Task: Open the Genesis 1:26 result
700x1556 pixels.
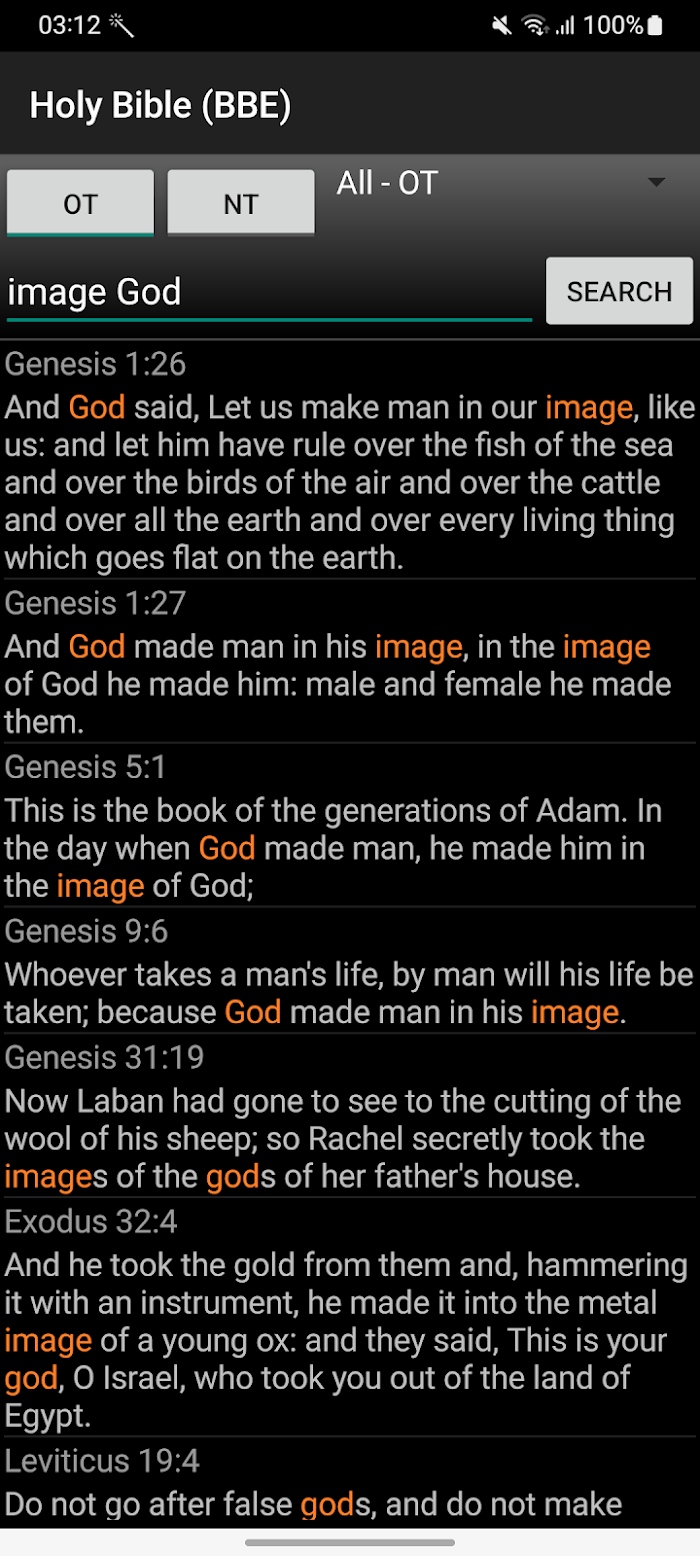Action: [350, 461]
